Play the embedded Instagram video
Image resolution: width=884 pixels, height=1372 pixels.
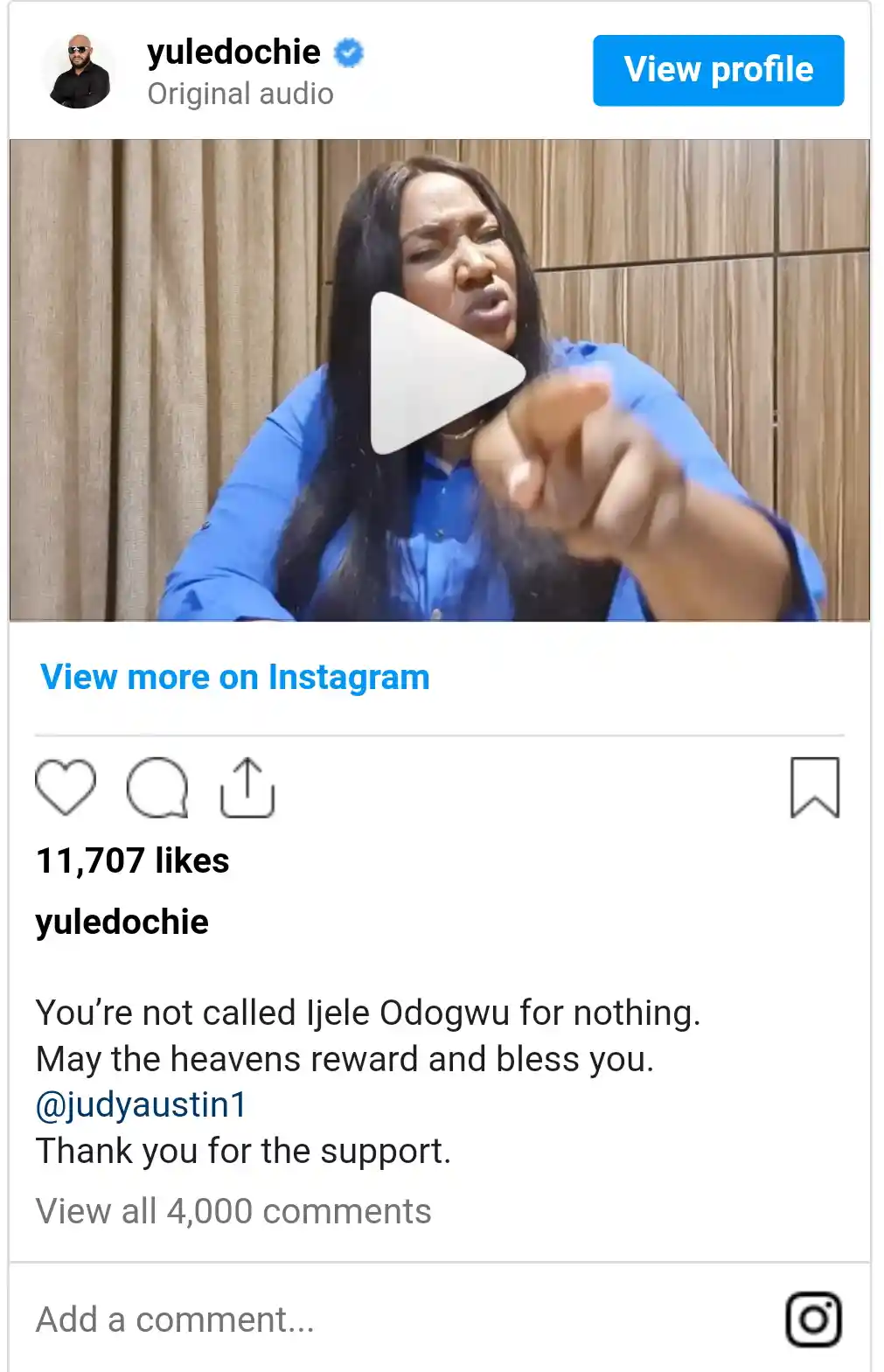440,374
